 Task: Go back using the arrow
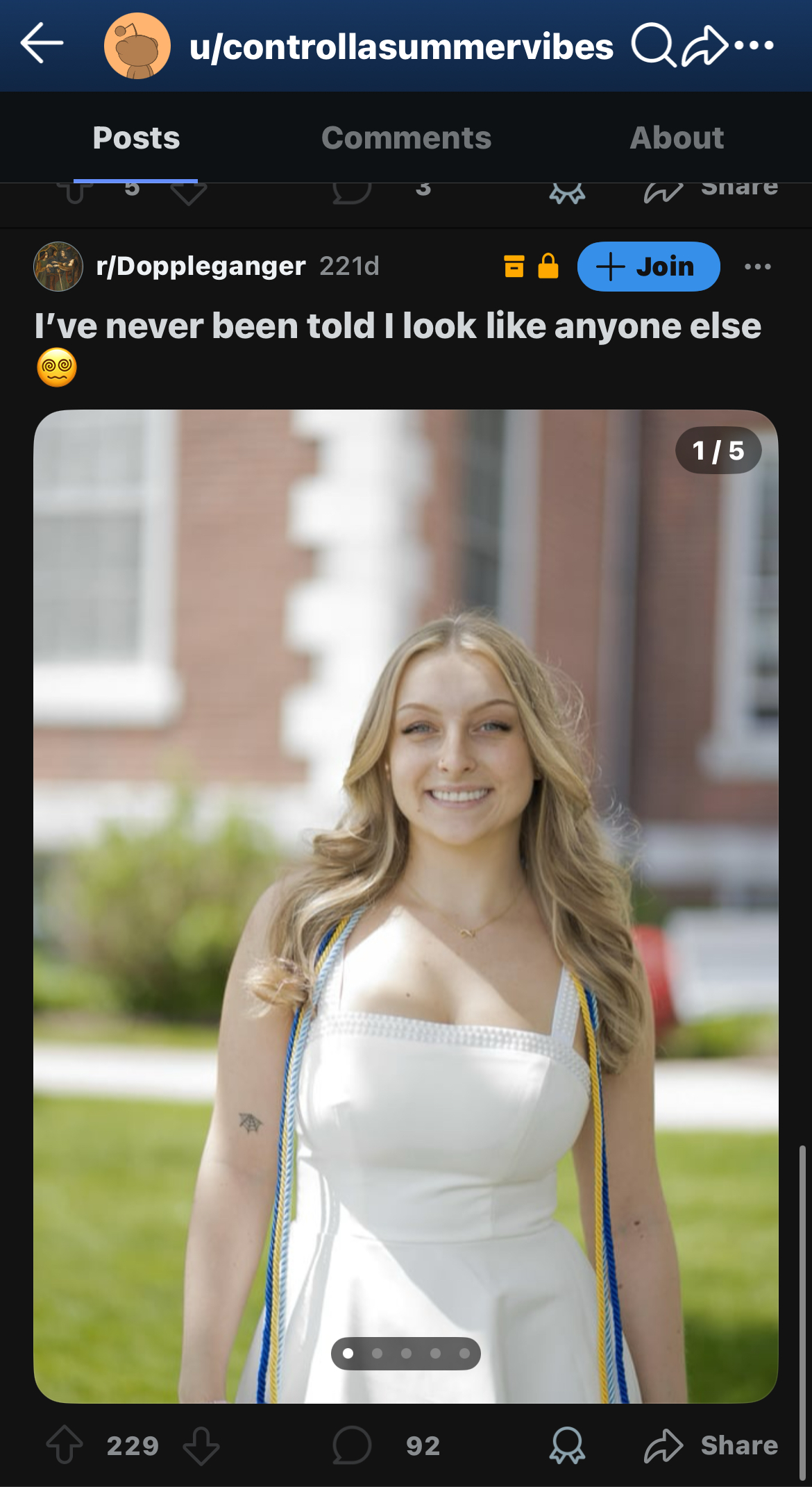coord(42,44)
